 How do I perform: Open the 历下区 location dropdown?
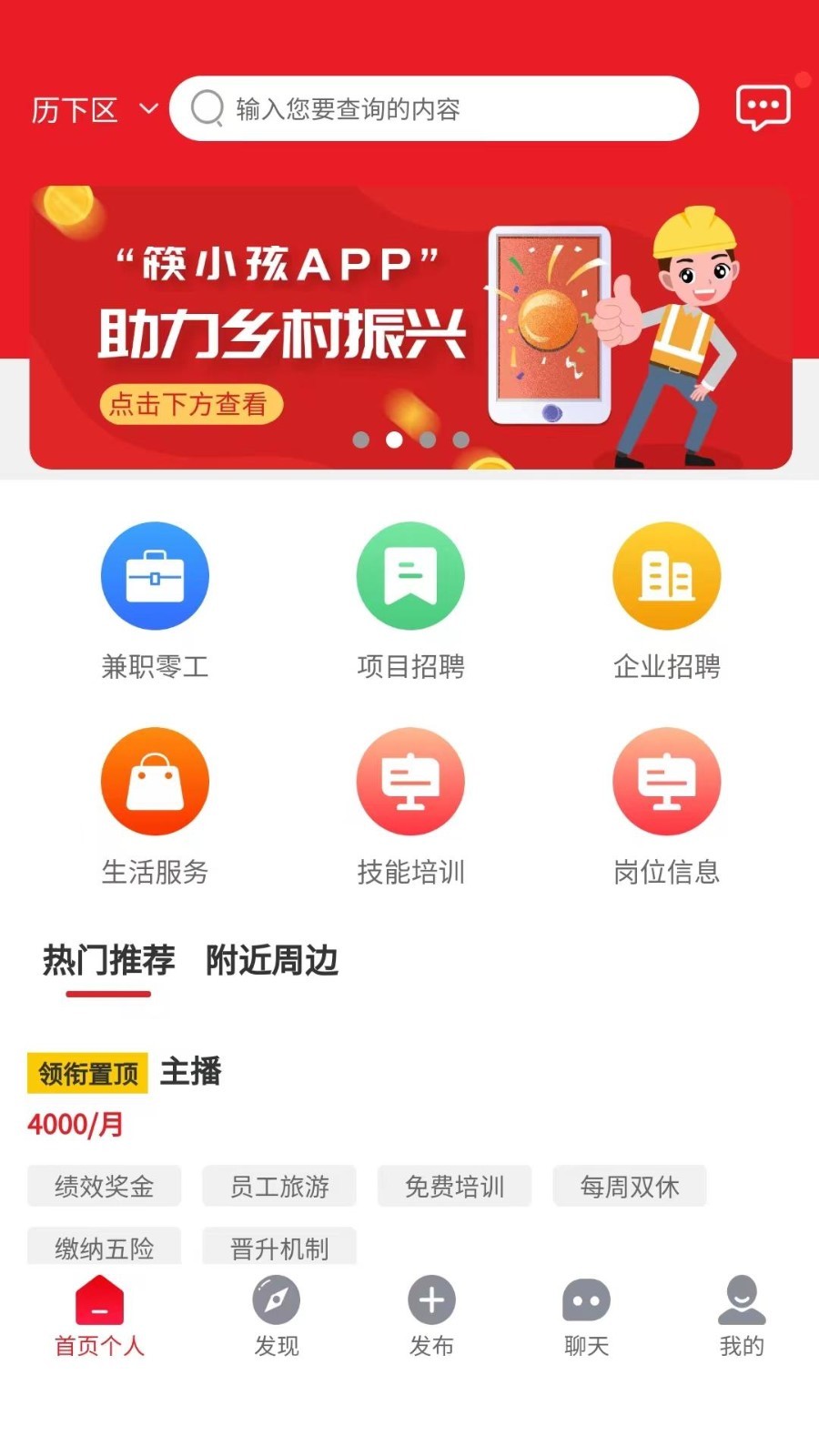[95, 110]
